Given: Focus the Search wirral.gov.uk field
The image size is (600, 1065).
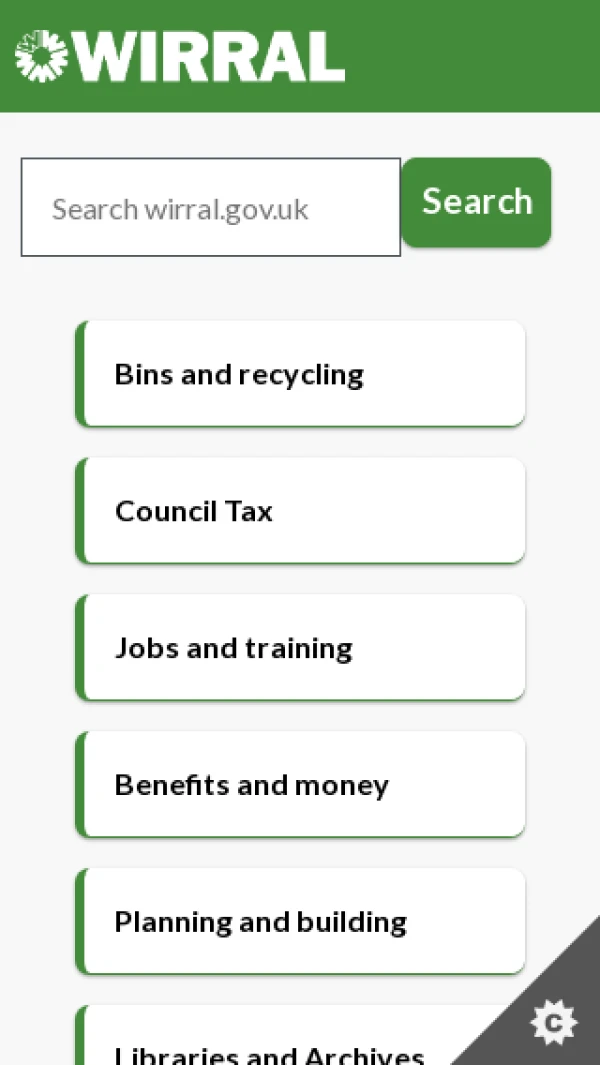Looking at the screenshot, I should click(211, 208).
